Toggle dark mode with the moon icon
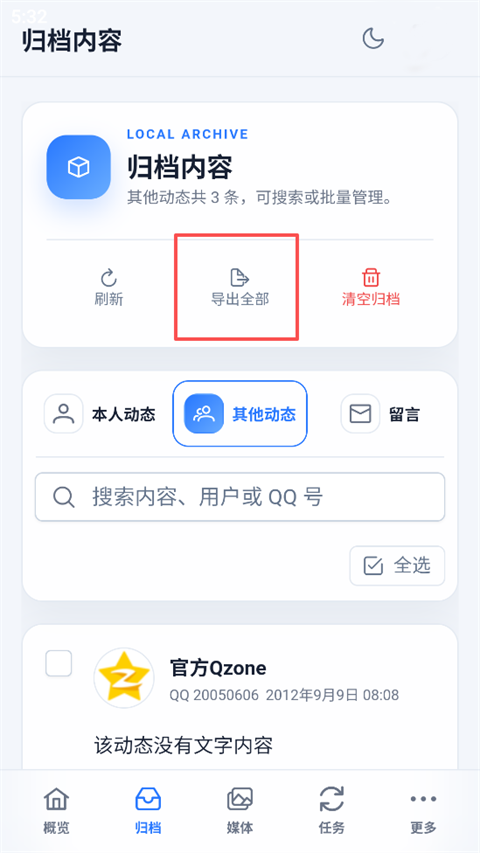The width and height of the screenshot is (480, 853). 373,39
